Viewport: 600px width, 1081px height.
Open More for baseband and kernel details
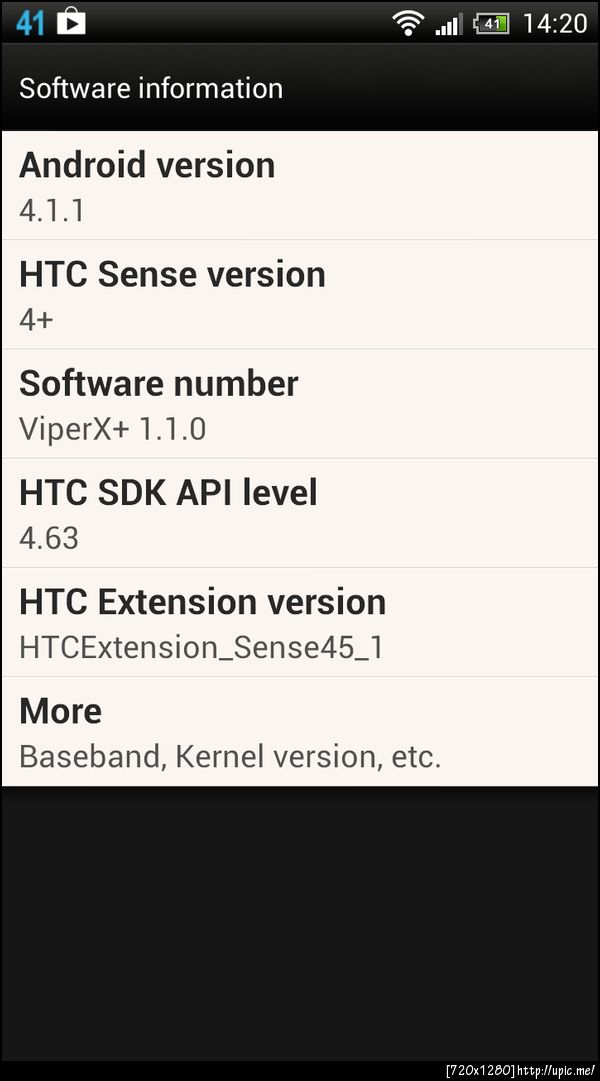click(x=300, y=732)
